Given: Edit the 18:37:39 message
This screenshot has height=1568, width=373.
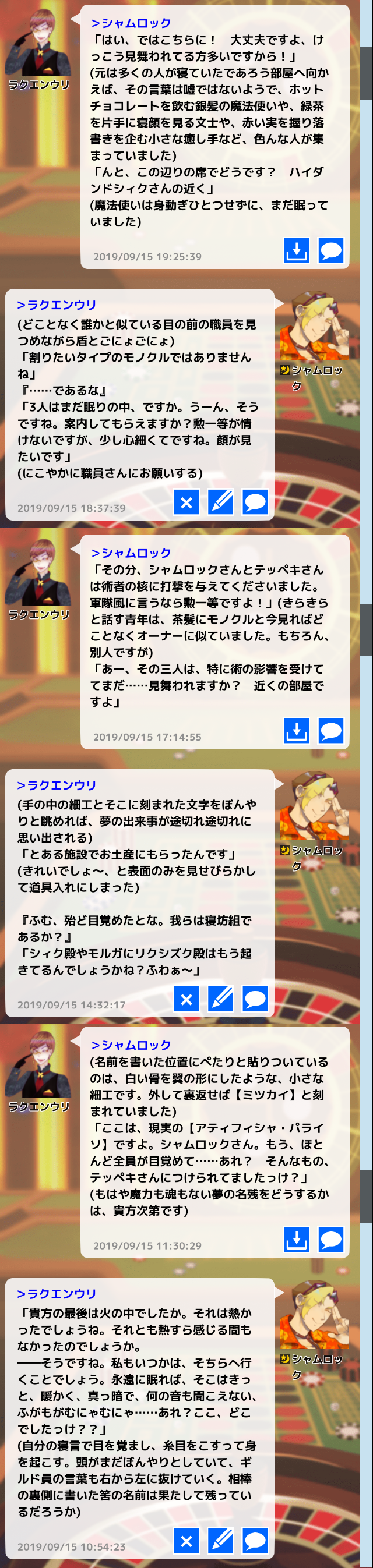Looking at the screenshot, I should (221, 502).
